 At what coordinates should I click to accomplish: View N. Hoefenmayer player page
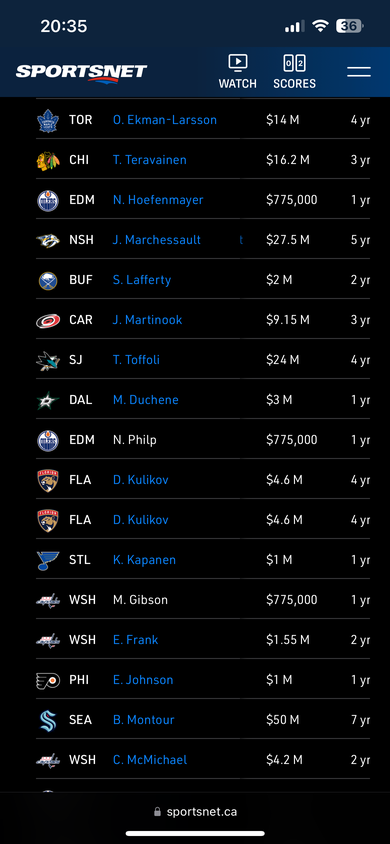pos(158,200)
